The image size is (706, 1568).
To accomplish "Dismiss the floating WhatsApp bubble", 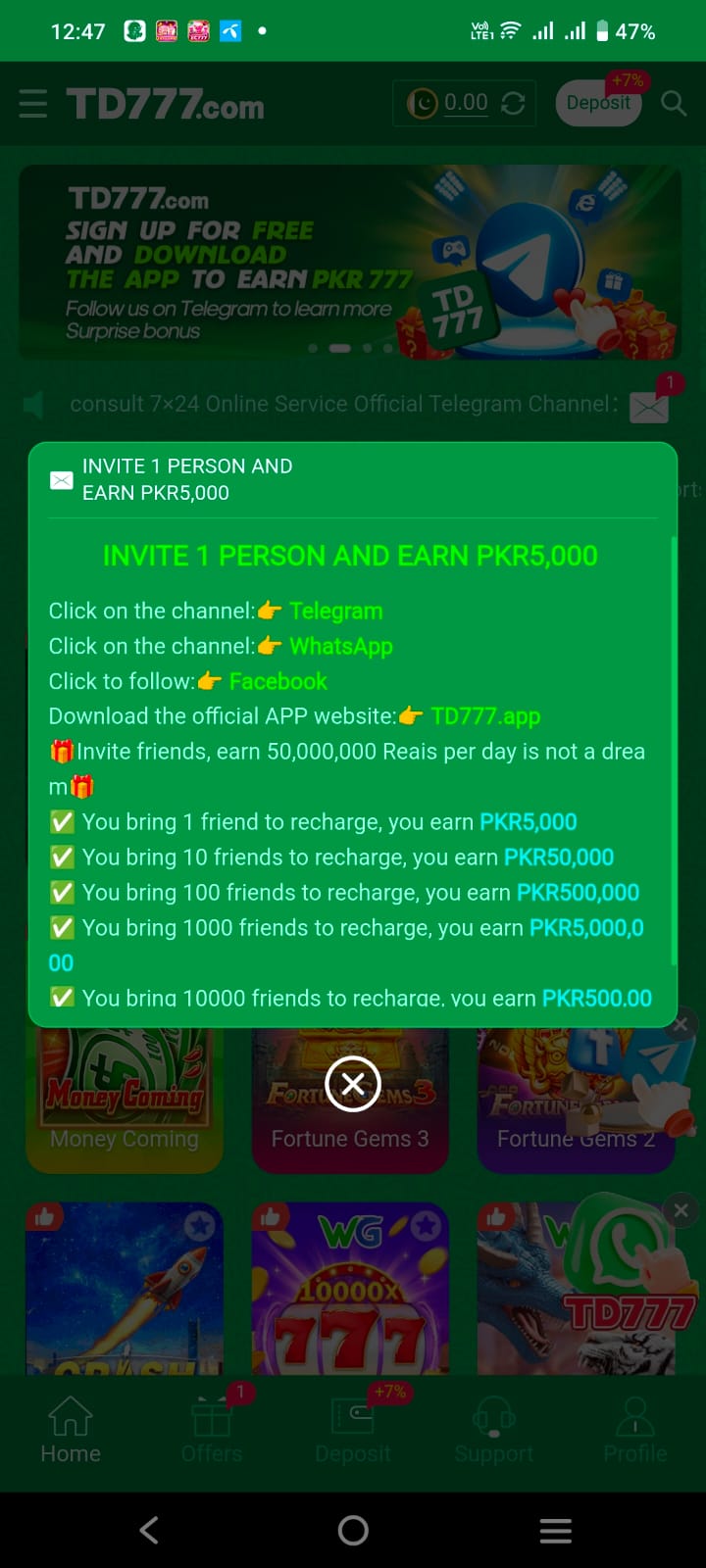I will [x=681, y=1211].
